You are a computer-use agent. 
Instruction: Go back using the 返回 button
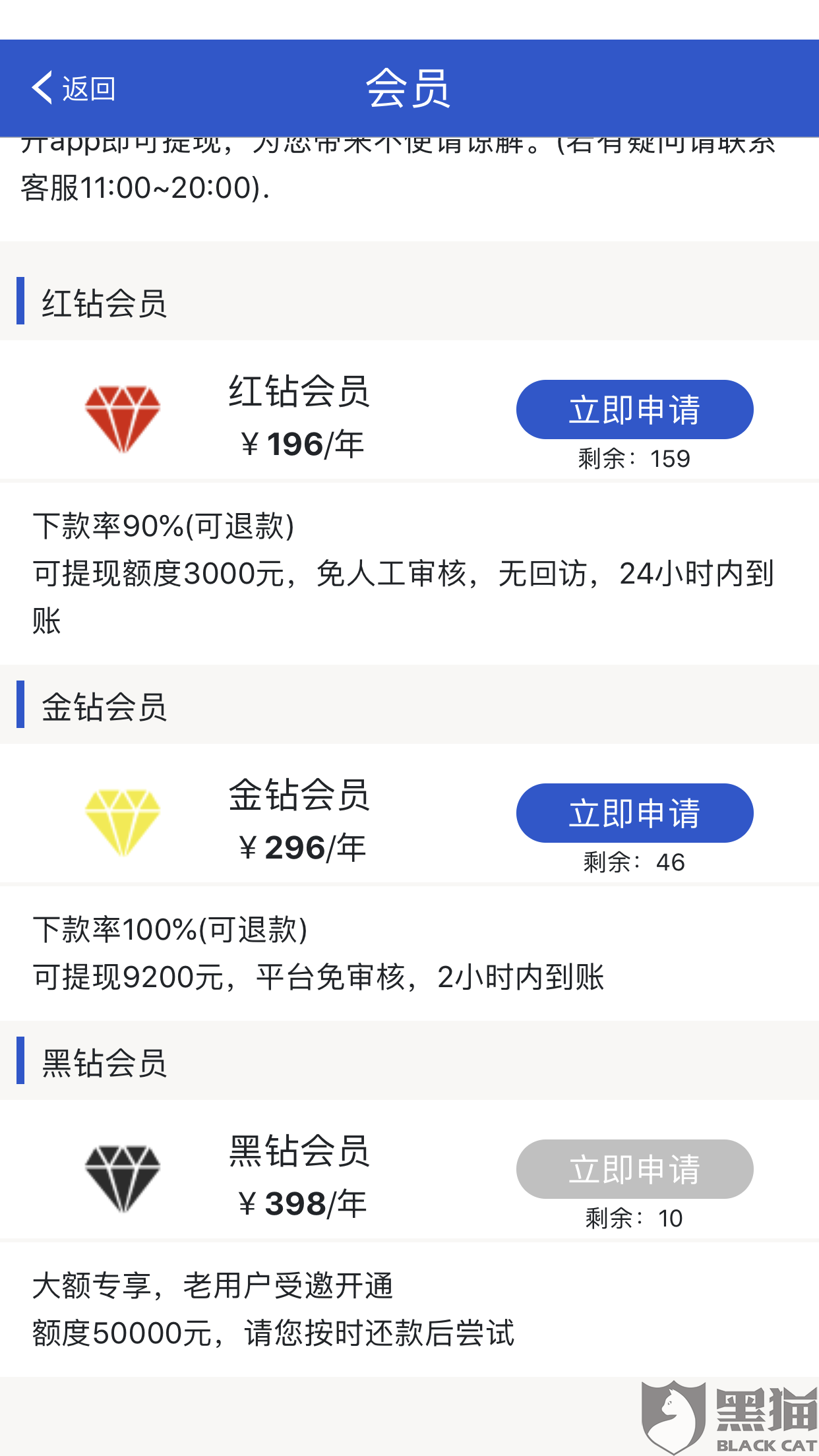pos(74,88)
